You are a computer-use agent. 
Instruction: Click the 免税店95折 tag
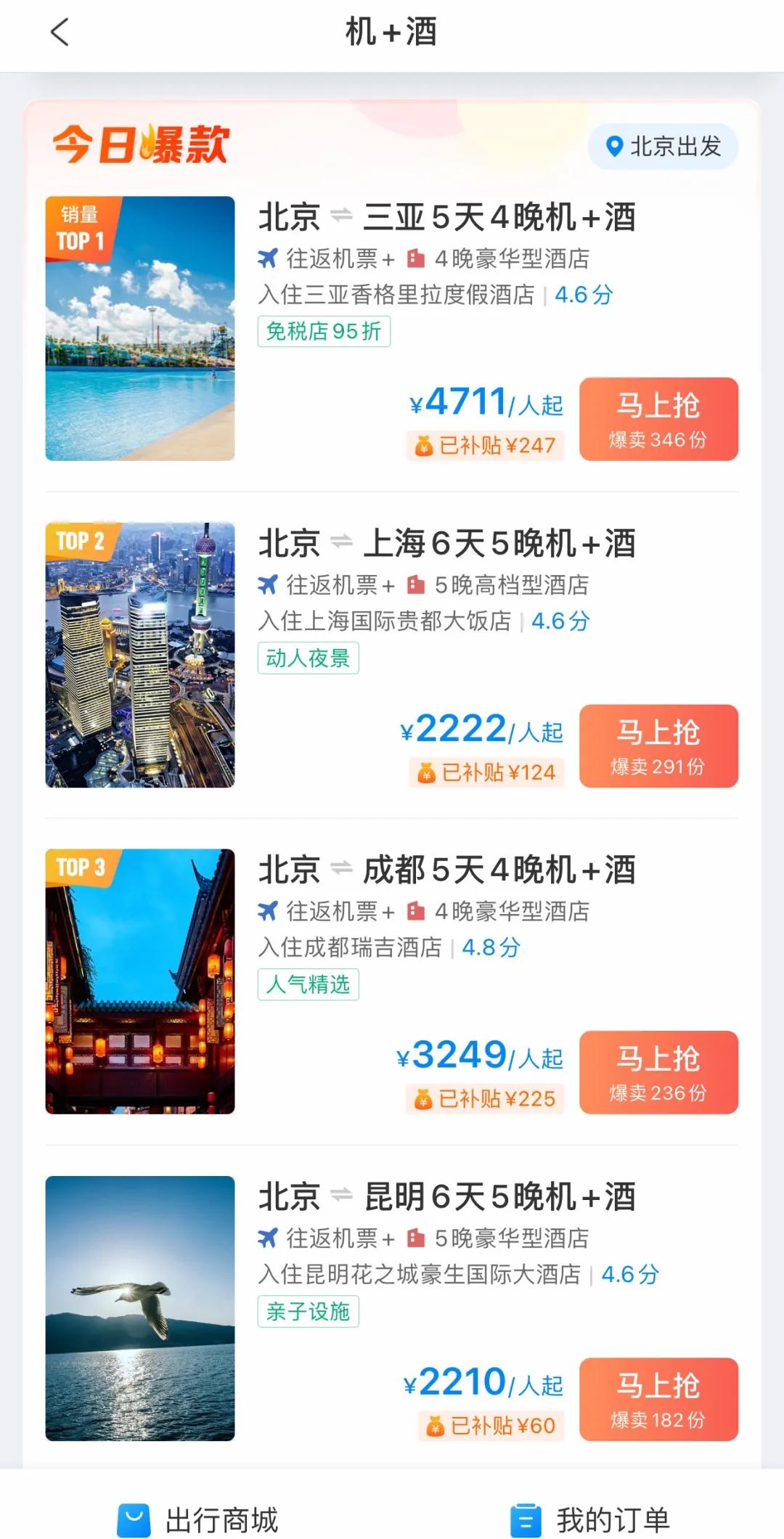[324, 332]
